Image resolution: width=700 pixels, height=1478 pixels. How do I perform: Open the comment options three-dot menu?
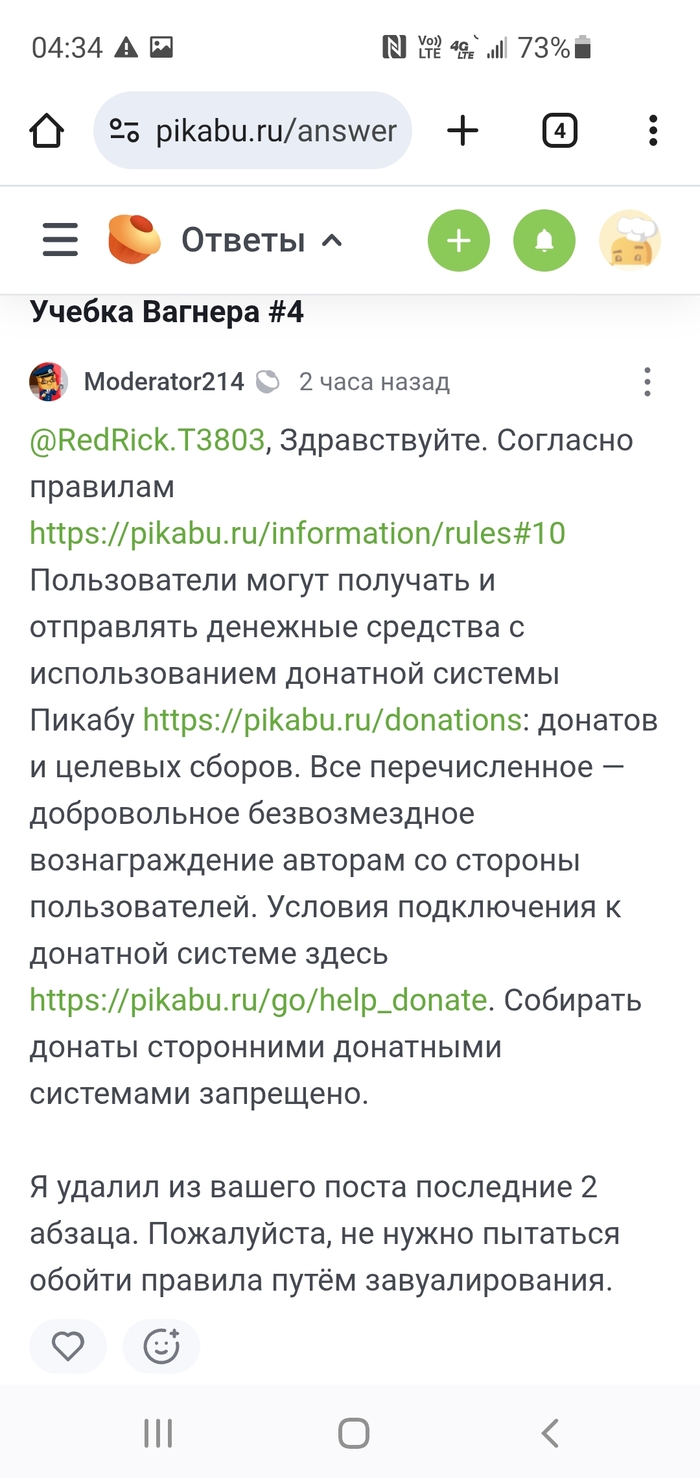tap(647, 382)
